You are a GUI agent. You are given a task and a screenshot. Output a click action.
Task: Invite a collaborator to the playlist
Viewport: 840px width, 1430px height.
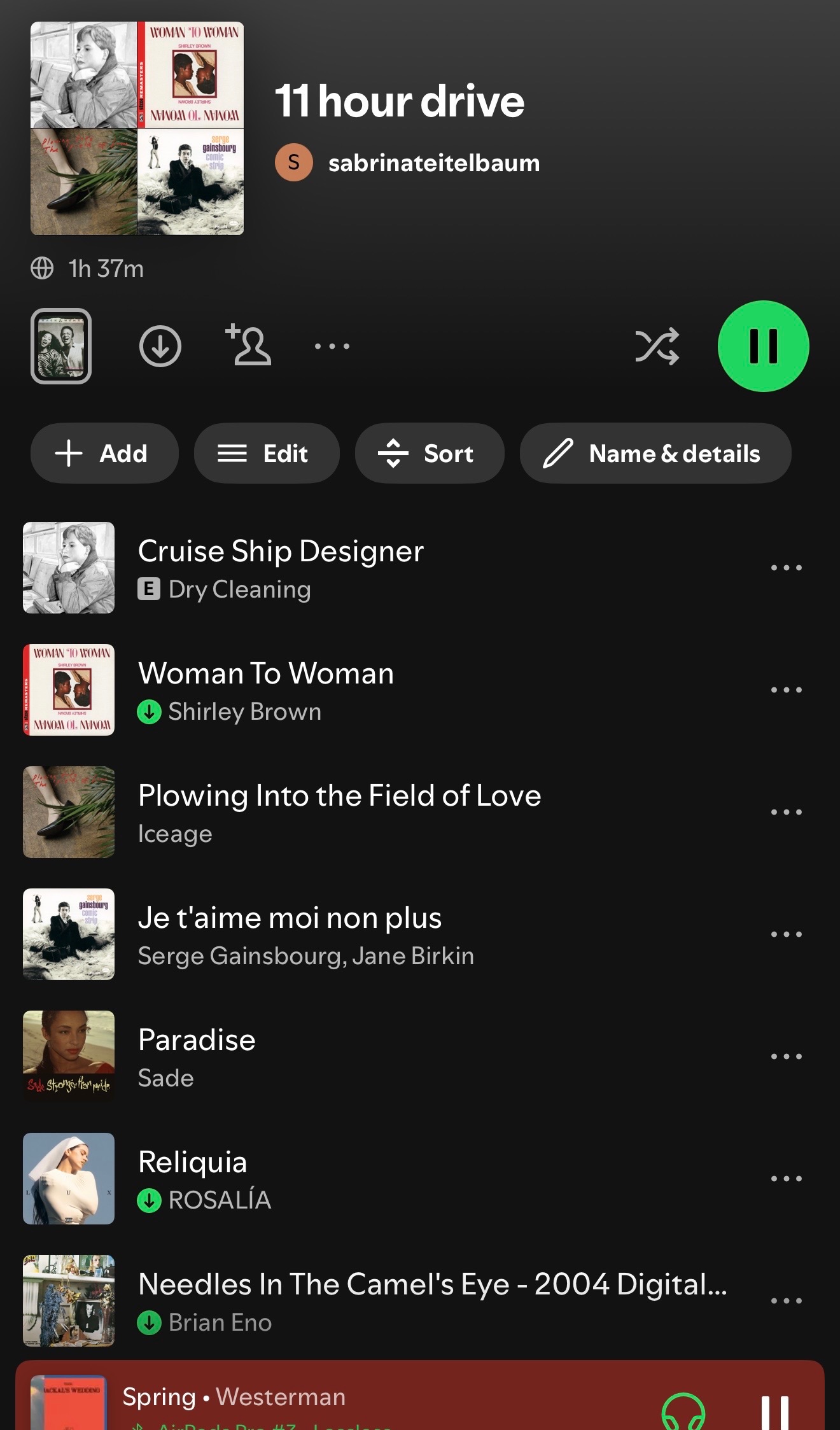tap(248, 345)
